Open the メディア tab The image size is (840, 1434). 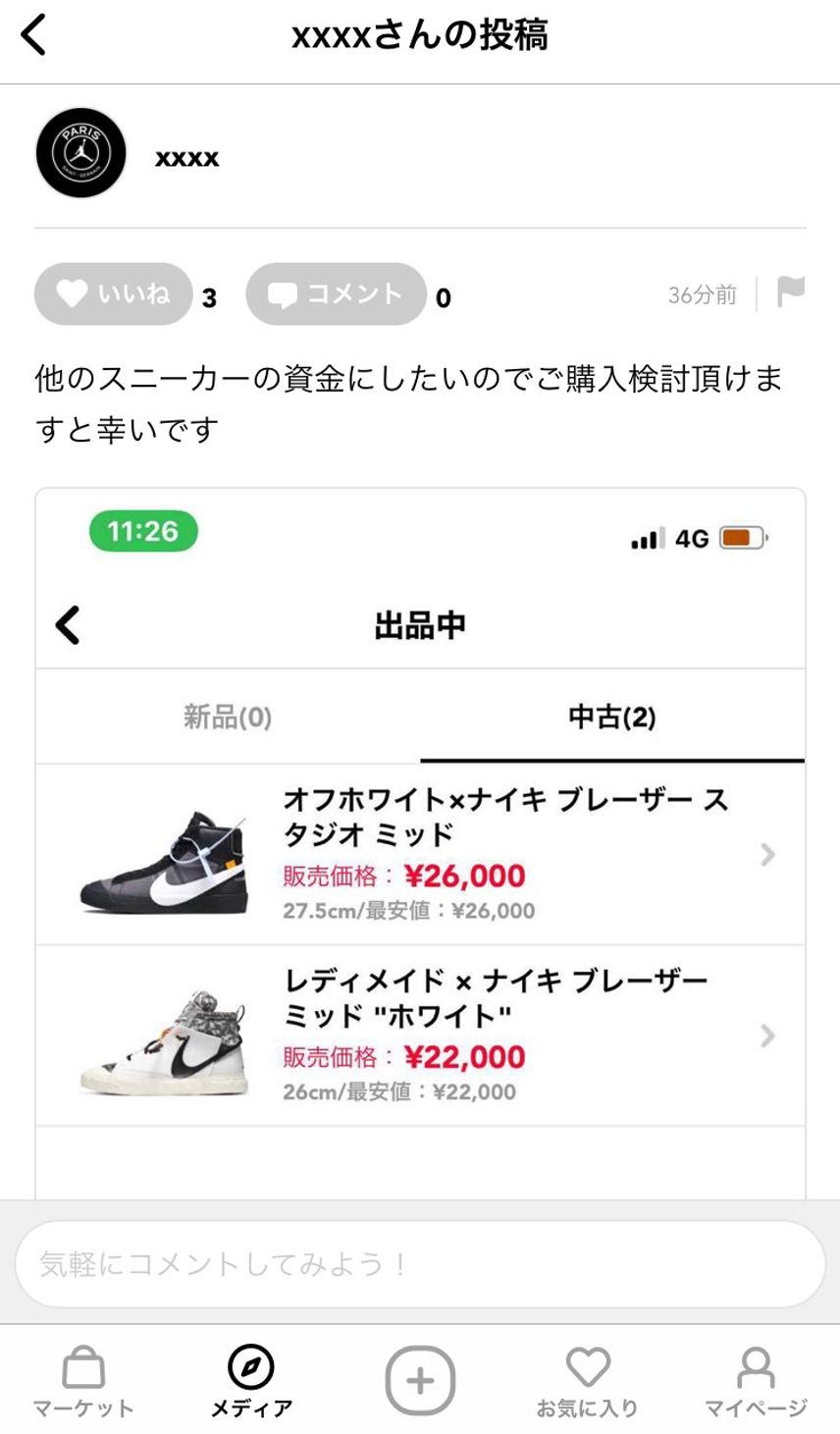[251, 1381]
